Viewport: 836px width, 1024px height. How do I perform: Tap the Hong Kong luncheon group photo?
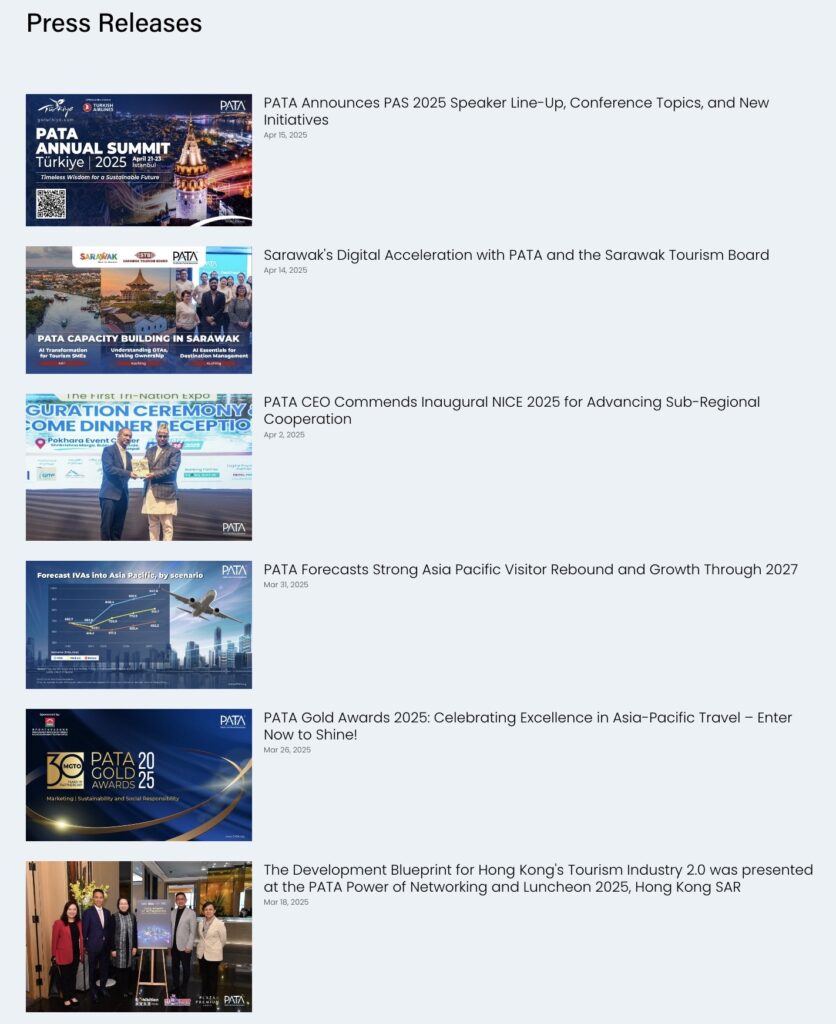(139, 936)
